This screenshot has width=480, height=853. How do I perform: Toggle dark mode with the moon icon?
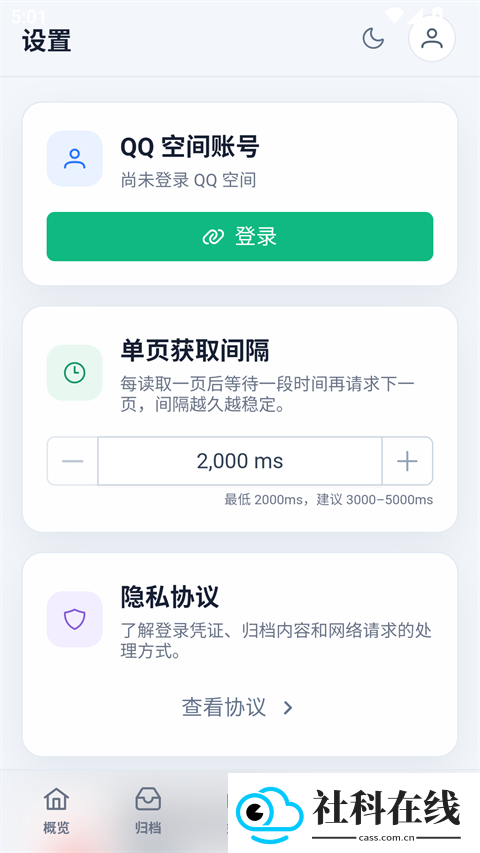click(x=373, y=39)
